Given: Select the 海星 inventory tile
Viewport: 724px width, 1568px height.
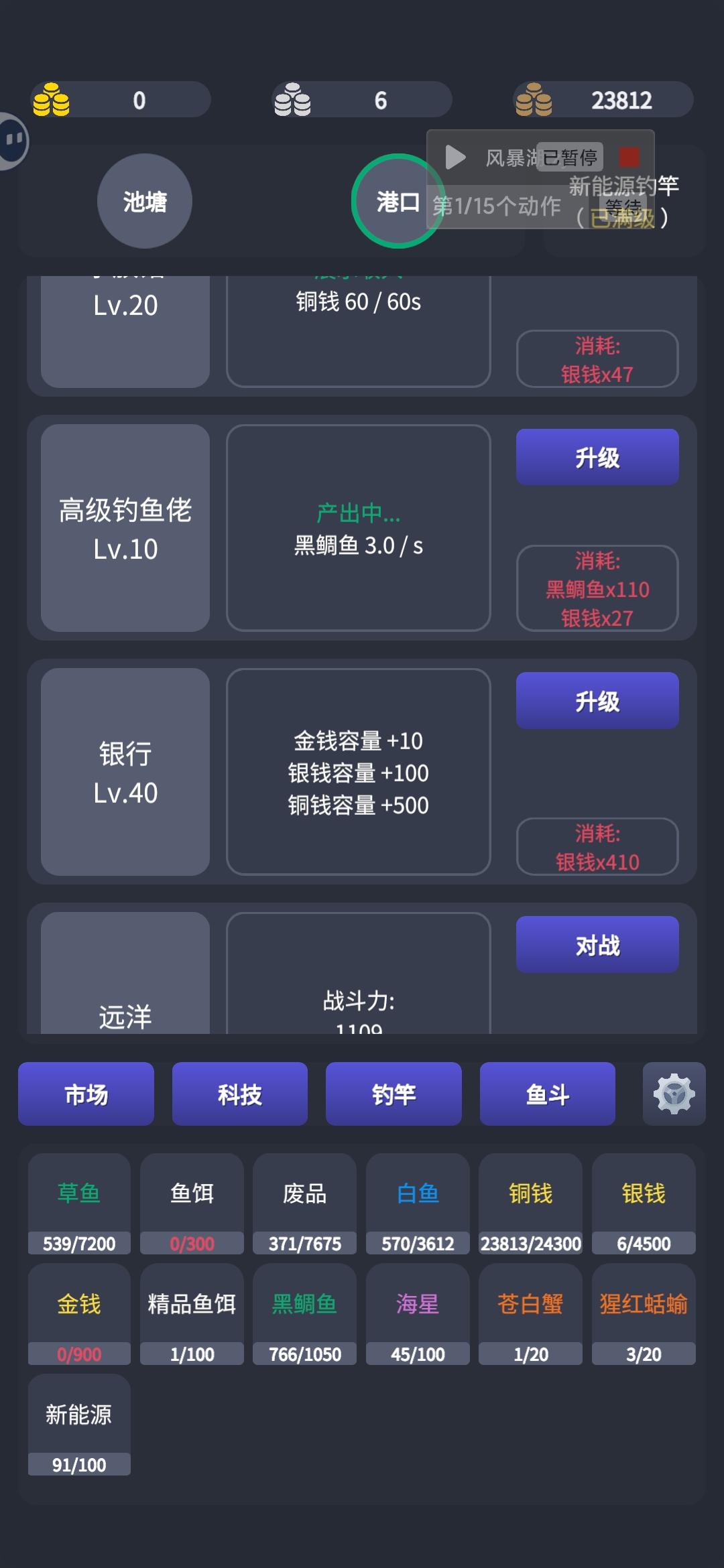Looking at the screenshot, I should 417,1313.
